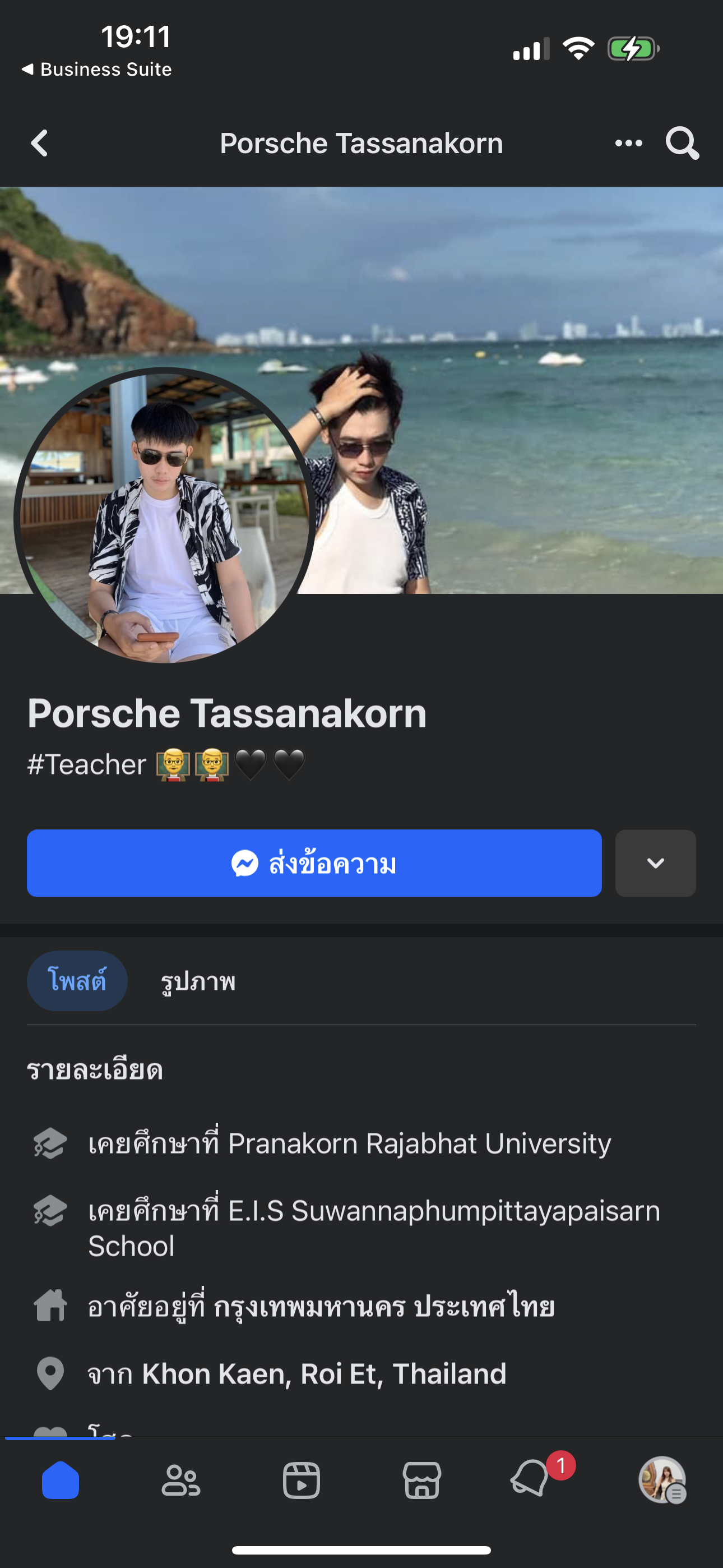Go to the Home feed tab

pos(61,1481)
